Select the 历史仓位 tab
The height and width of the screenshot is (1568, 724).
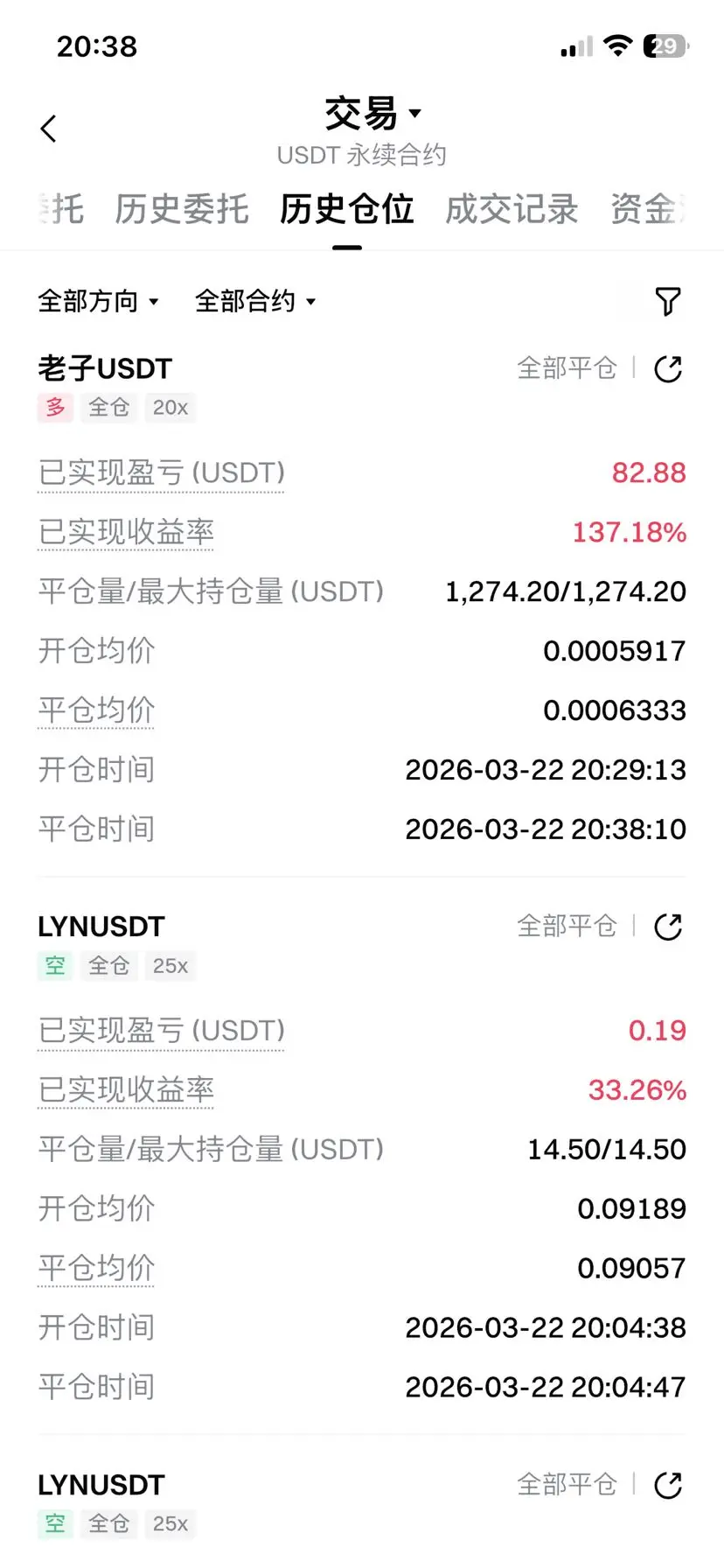347,209
